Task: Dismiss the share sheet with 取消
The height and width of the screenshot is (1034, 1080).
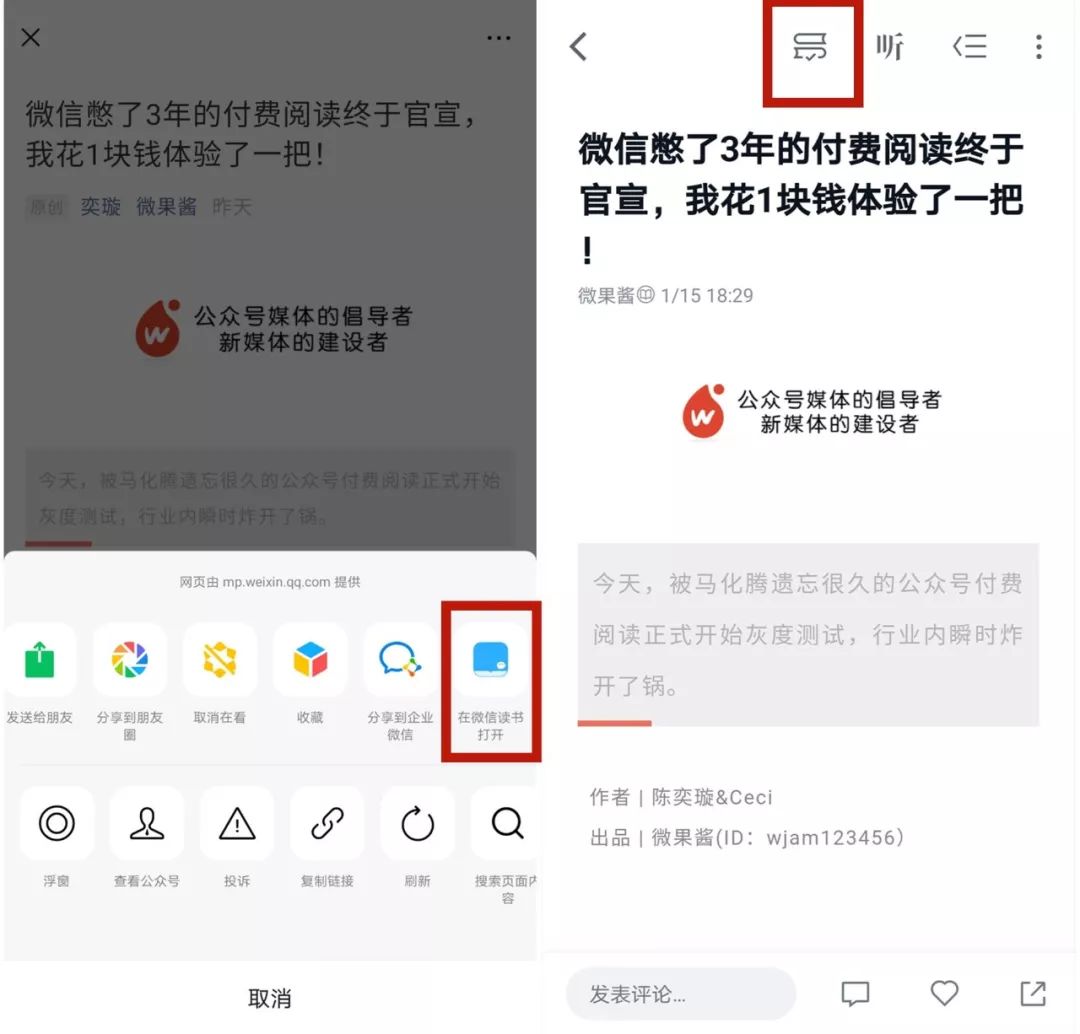Action: coord(270,997)
